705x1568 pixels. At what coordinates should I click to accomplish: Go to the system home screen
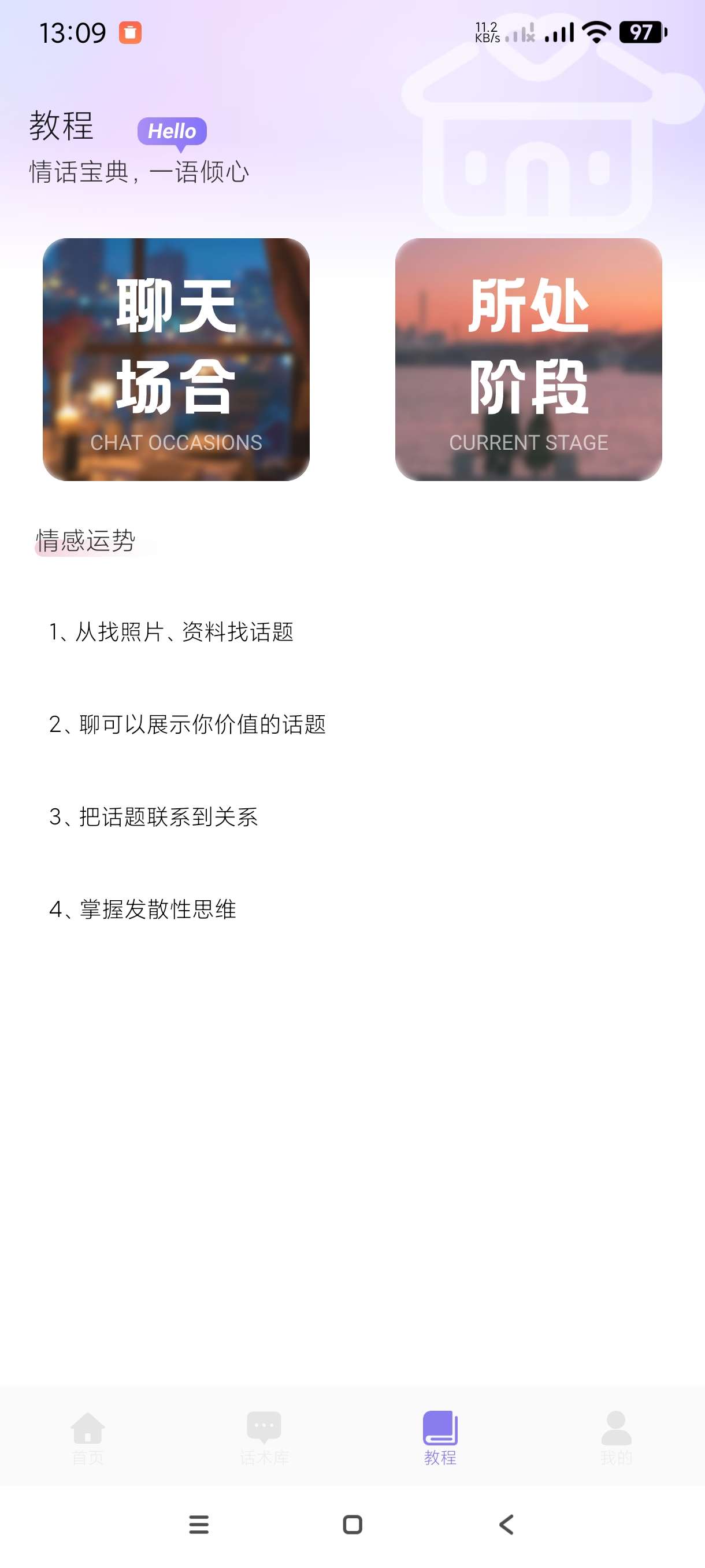352,1524
